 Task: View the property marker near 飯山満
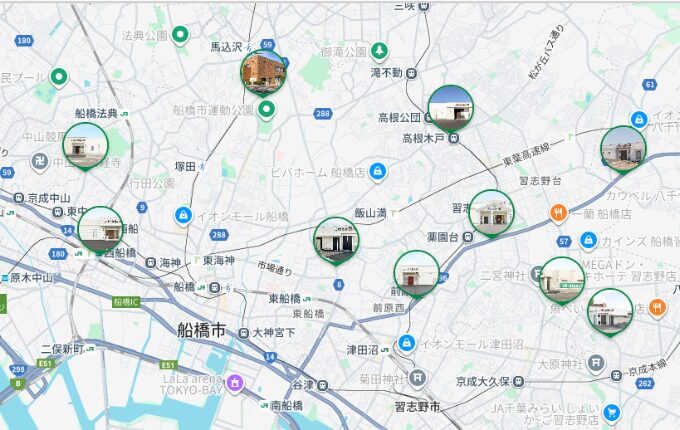pyautogui.click(x=336, y=240)
